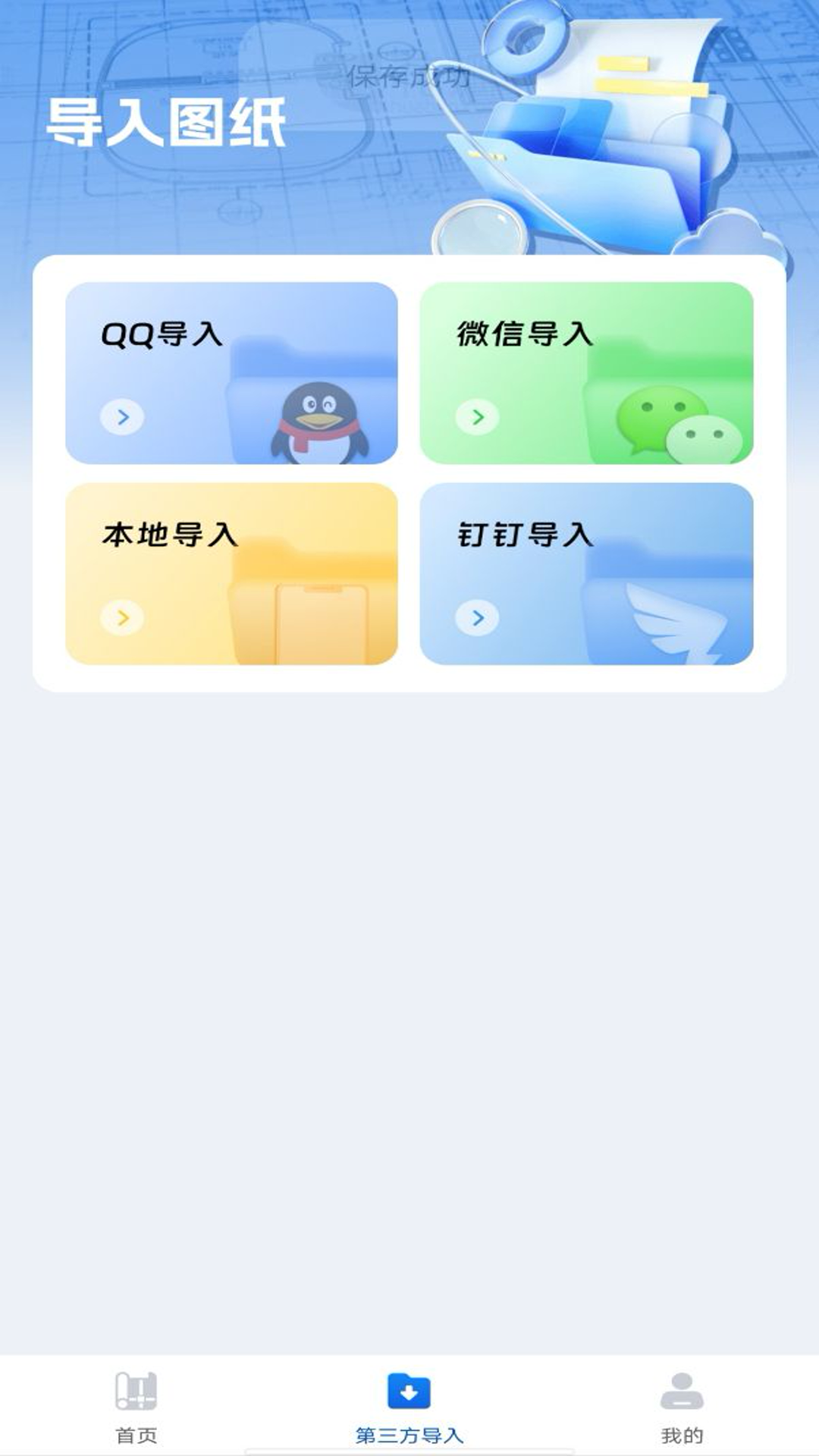Image resolution: width=819 pixels, height=1456 pixels.
Task: Open the QQ导入 card
Action: tap(231, 373)
